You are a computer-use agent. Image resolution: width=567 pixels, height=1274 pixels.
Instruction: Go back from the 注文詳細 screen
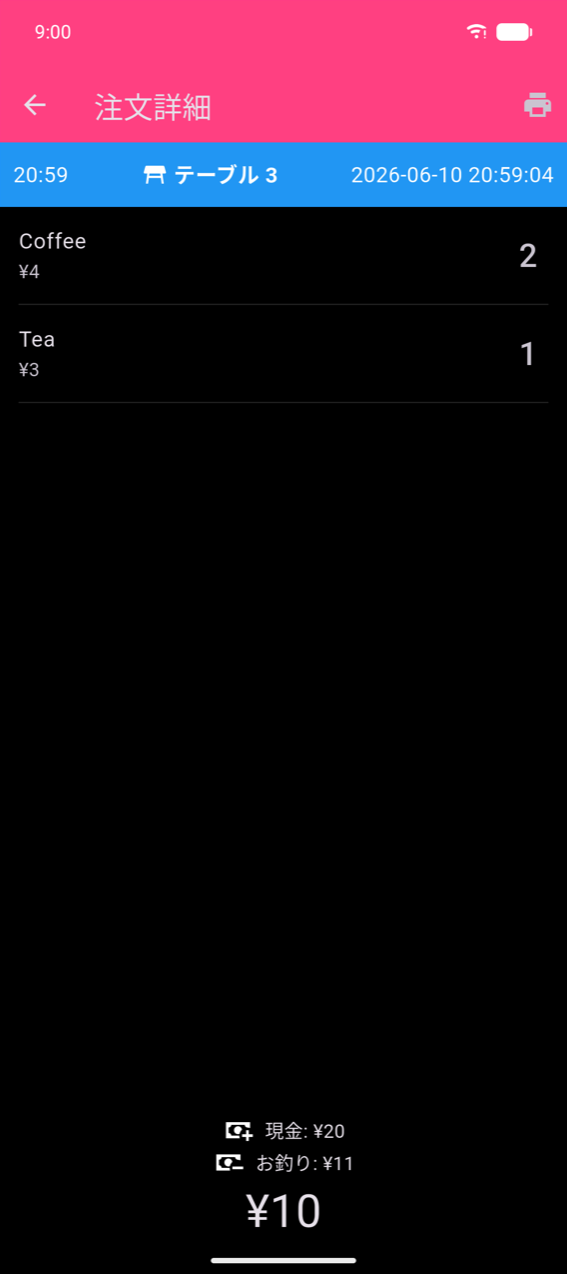[x=35, y=105]
